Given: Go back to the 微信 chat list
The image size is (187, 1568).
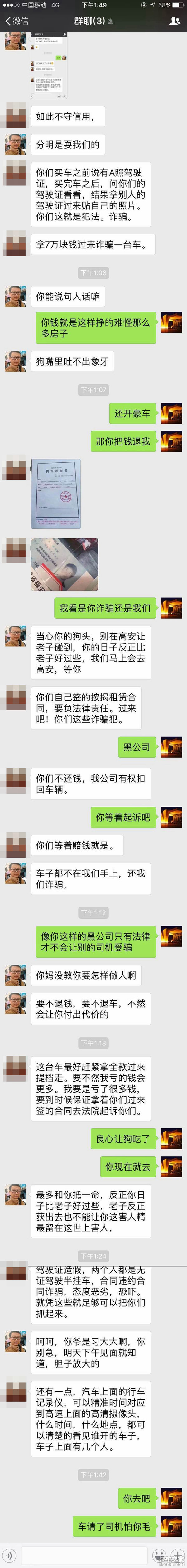Looking at the screenshot, I should click(17, 21).
